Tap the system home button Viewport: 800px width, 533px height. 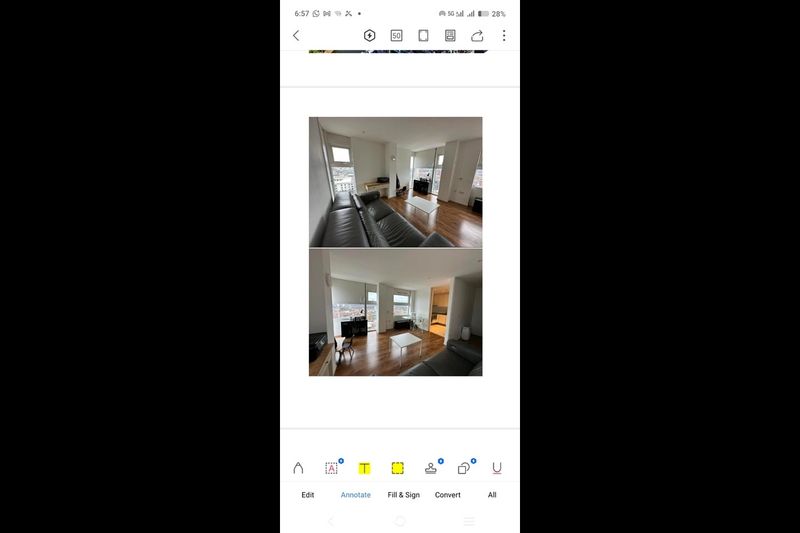[400, 521]
